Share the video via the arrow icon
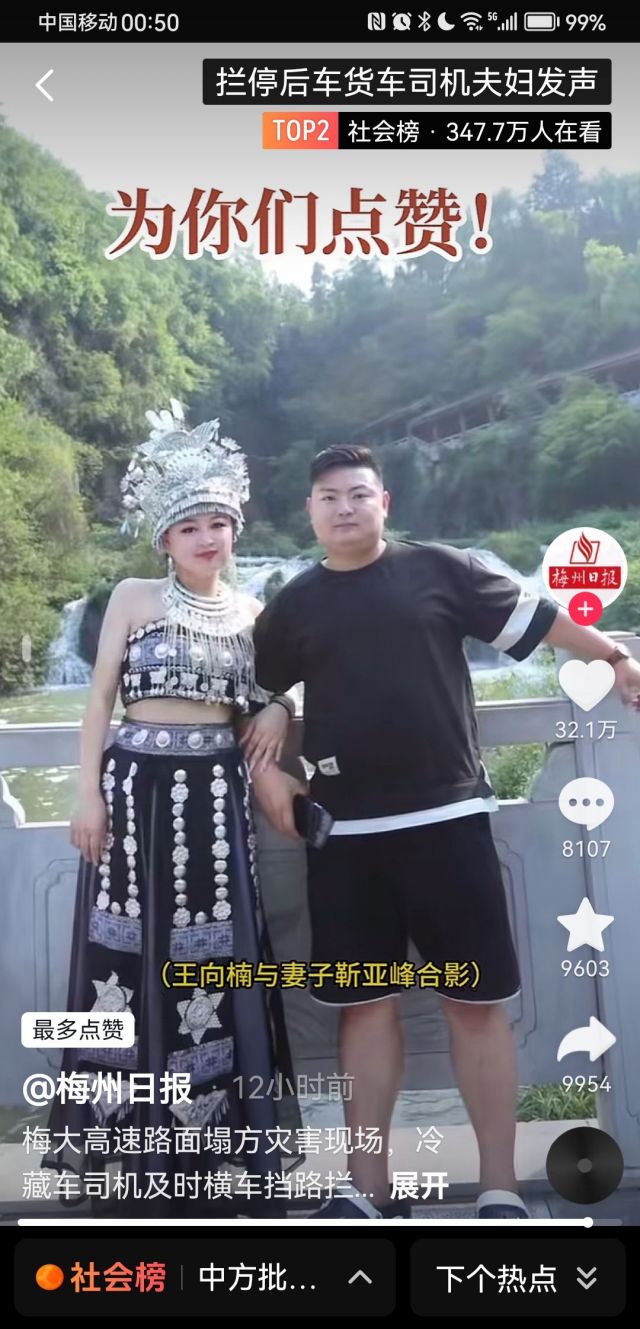The height and width of the screenshot is (1329, 640). [586, 1042]
